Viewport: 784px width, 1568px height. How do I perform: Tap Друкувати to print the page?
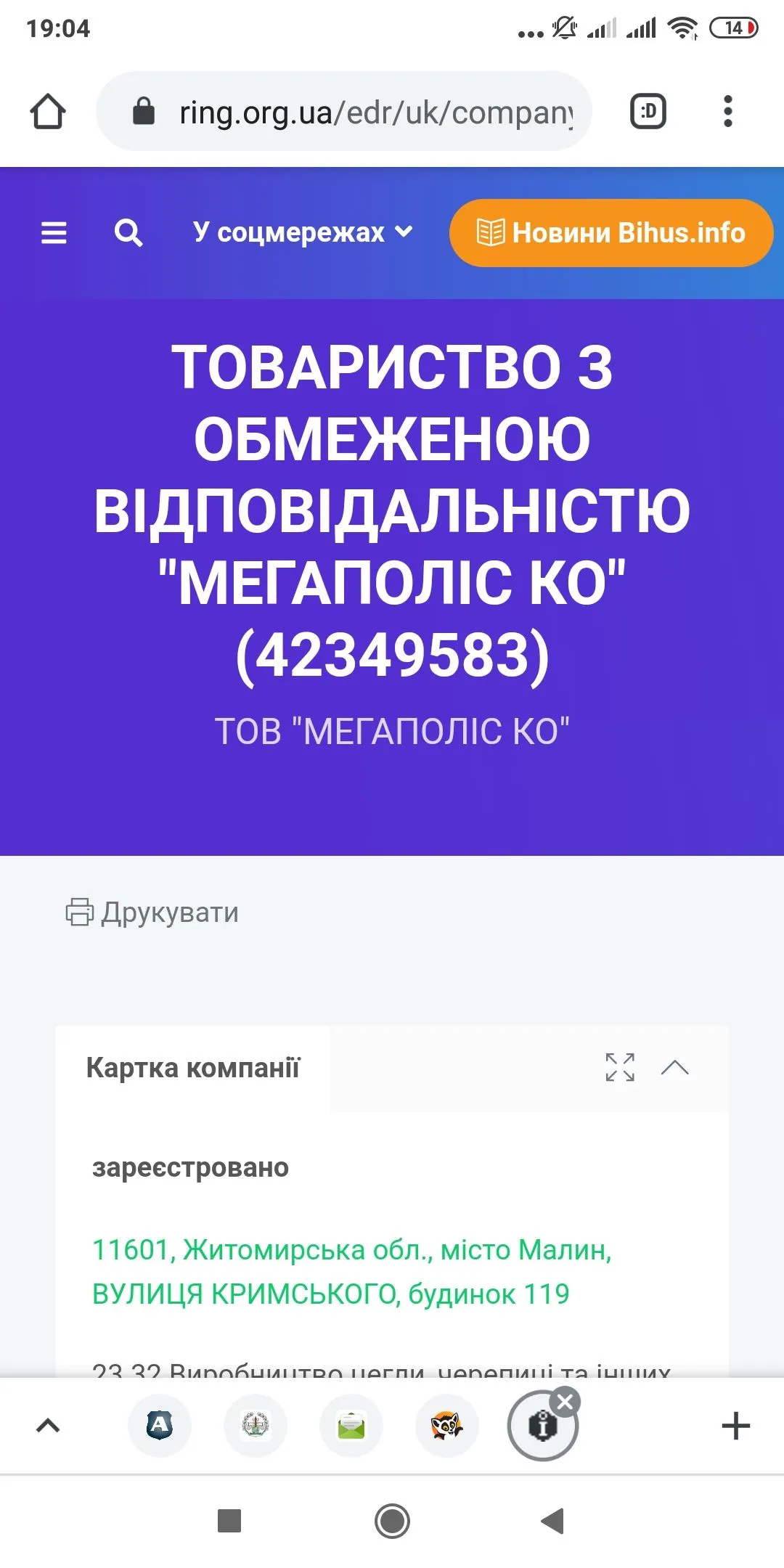pyautogui.click(x=152, y=912)
